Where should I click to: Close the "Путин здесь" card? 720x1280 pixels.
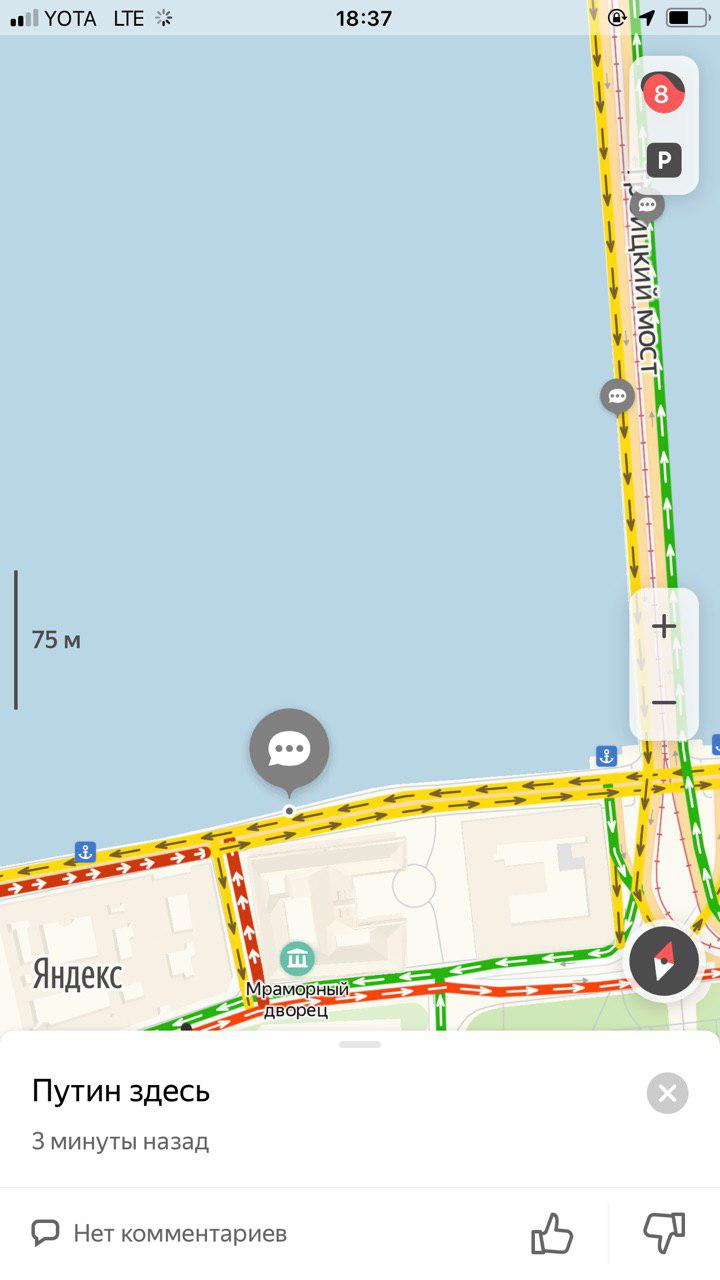[x=667, y=1093]
